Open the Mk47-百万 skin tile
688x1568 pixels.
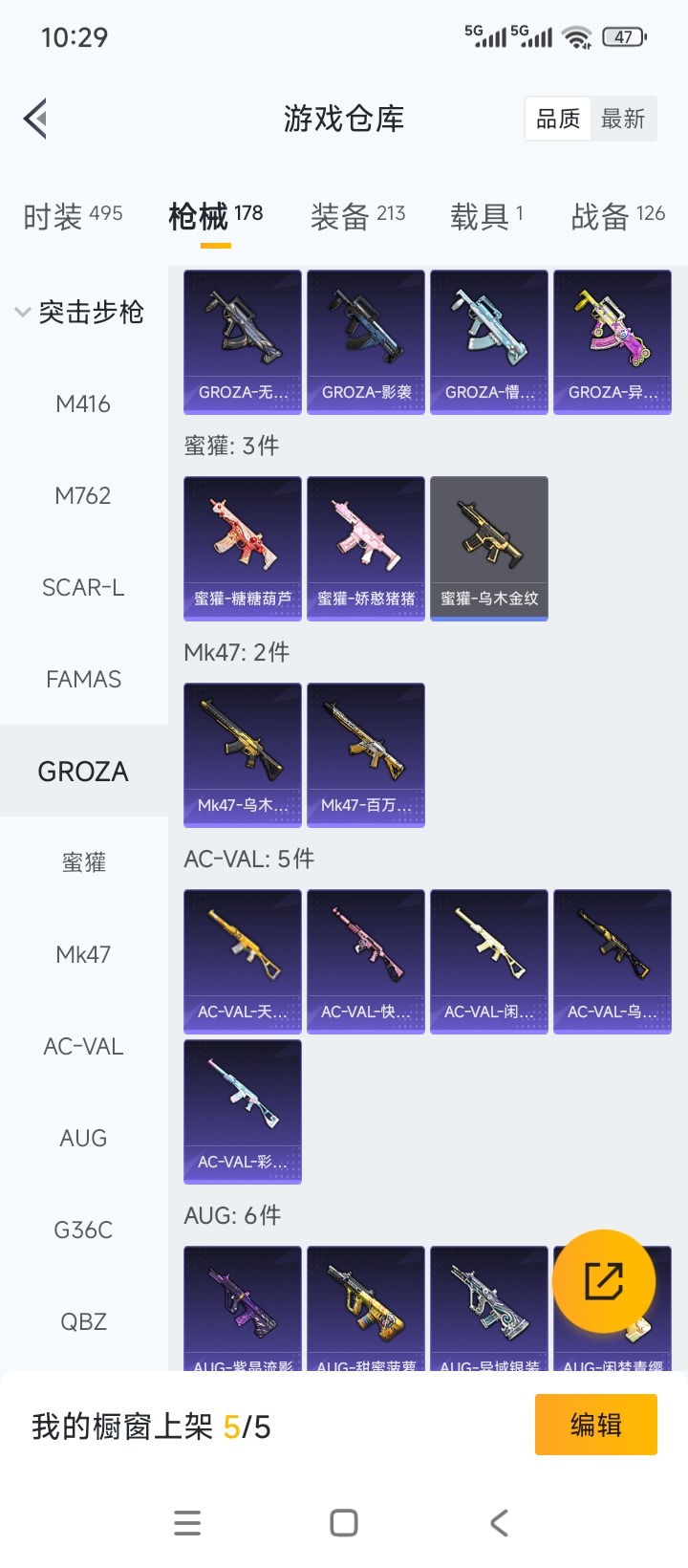tap(366, 754)
